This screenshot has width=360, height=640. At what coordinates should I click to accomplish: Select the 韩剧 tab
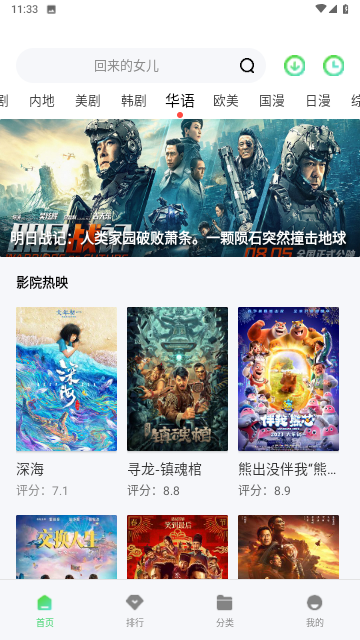133,101
